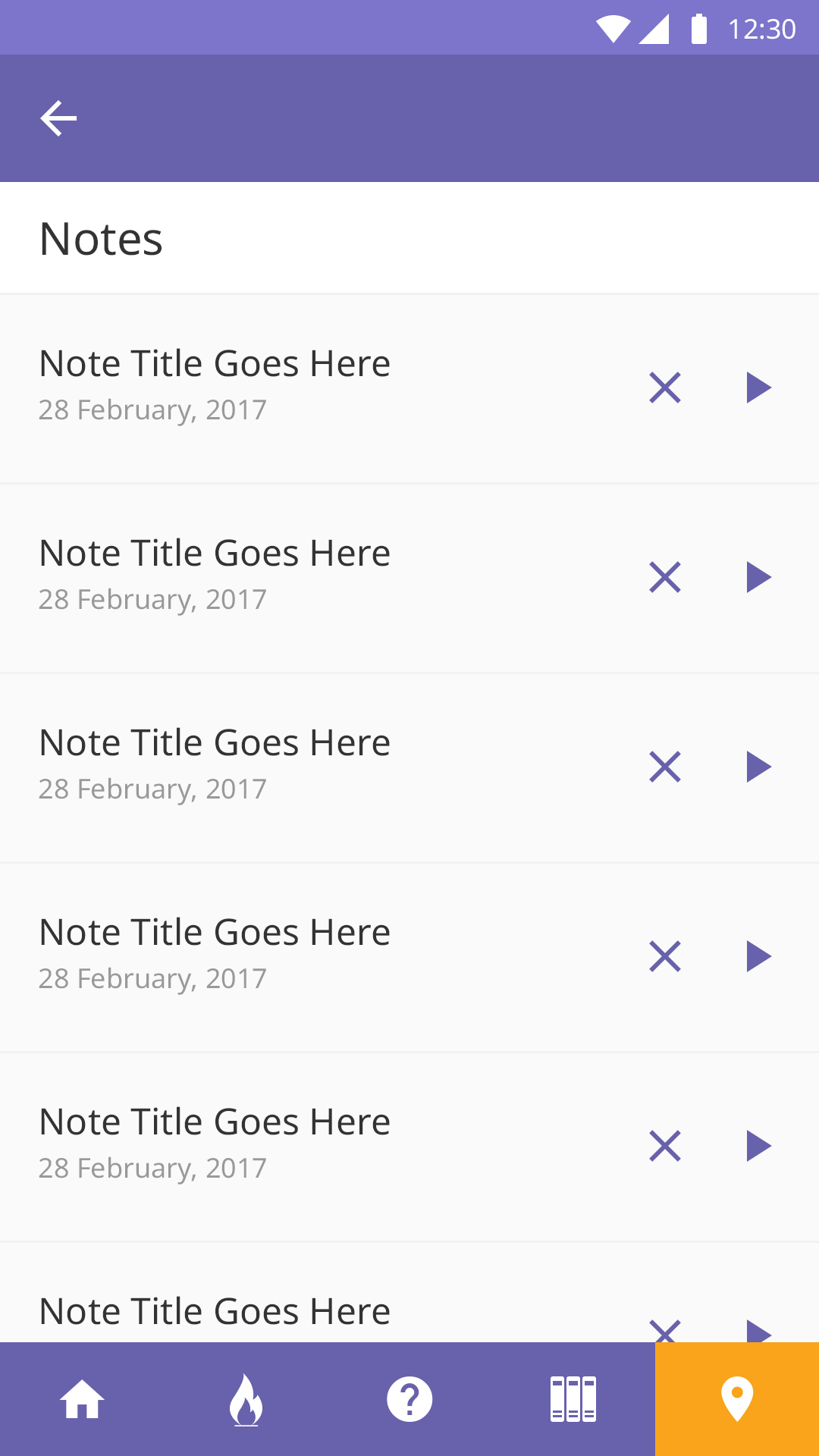This screenshot has width=819, height=1456.
Task: Select the location pin tab
Action: click(737, 1399)
